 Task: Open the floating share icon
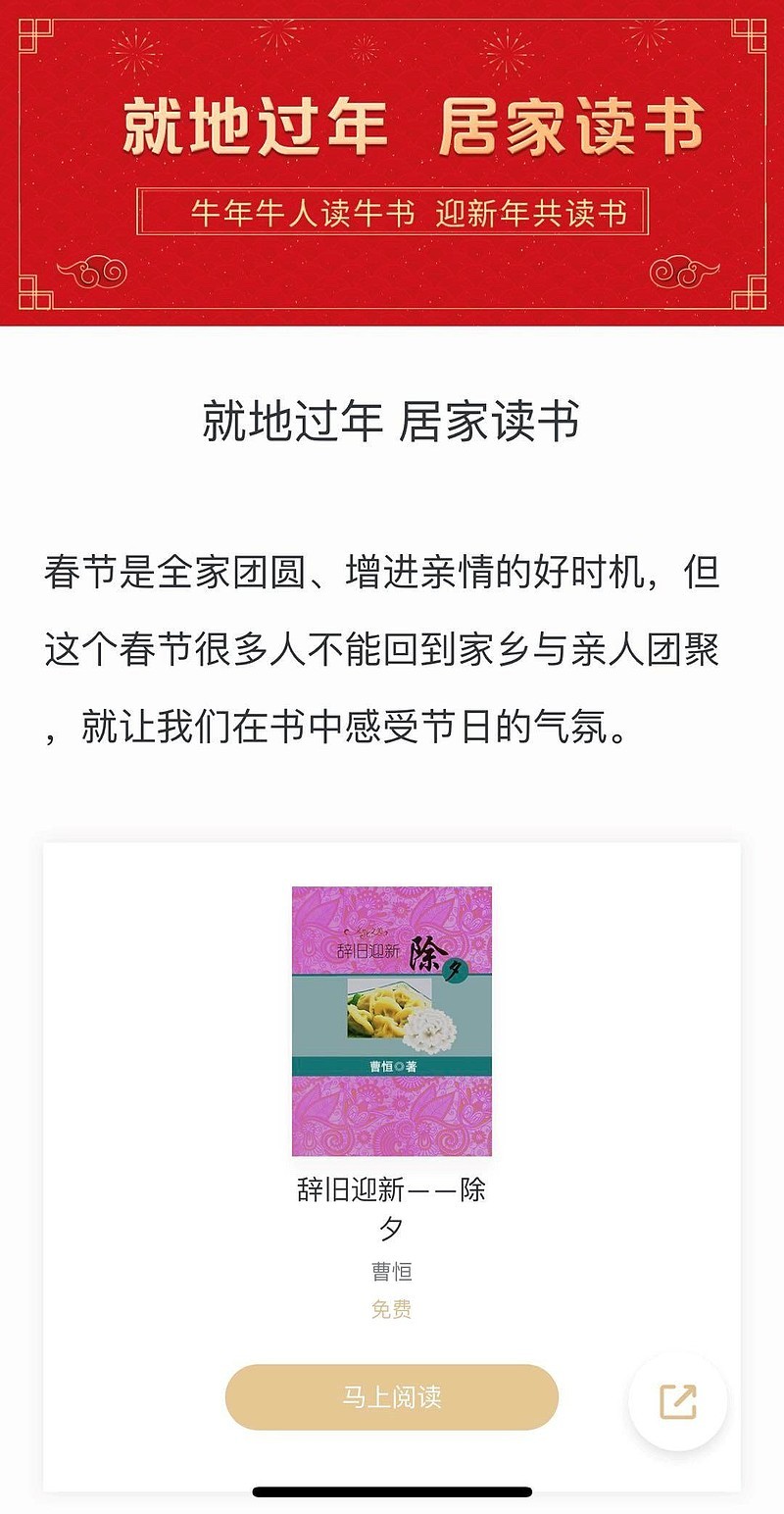[x=677, y=1401]
